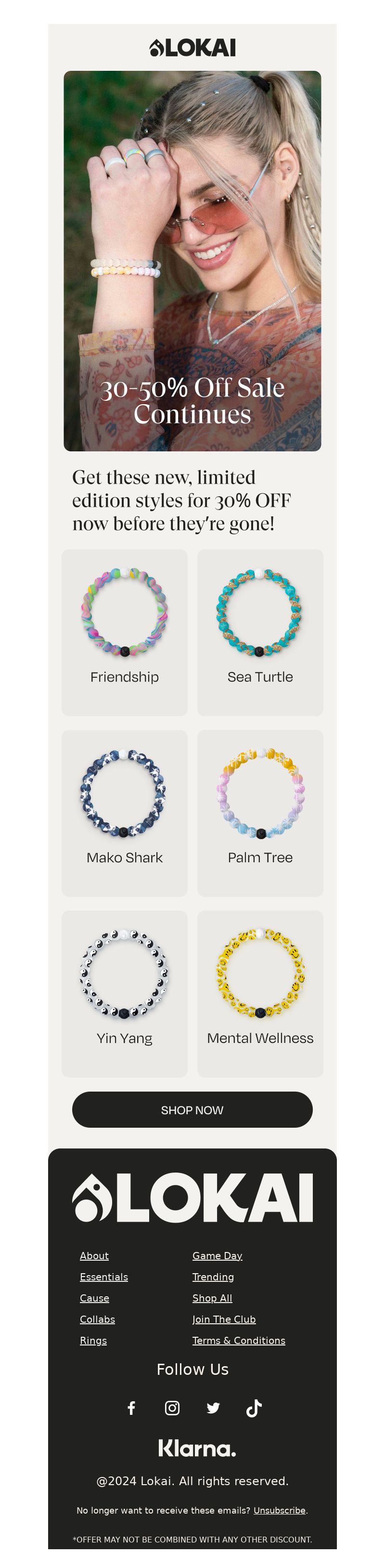Go to the Essentials link
The width and height of the screenshot is (385, 1568).
point(104,1277)
